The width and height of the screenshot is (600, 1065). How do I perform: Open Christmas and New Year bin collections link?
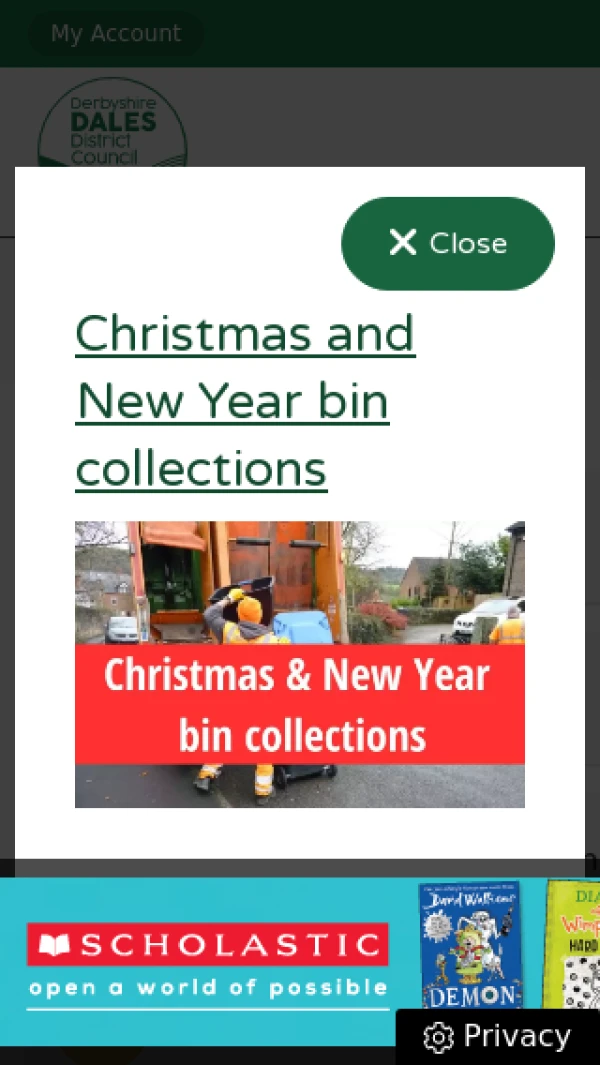[x=245, y=401]
